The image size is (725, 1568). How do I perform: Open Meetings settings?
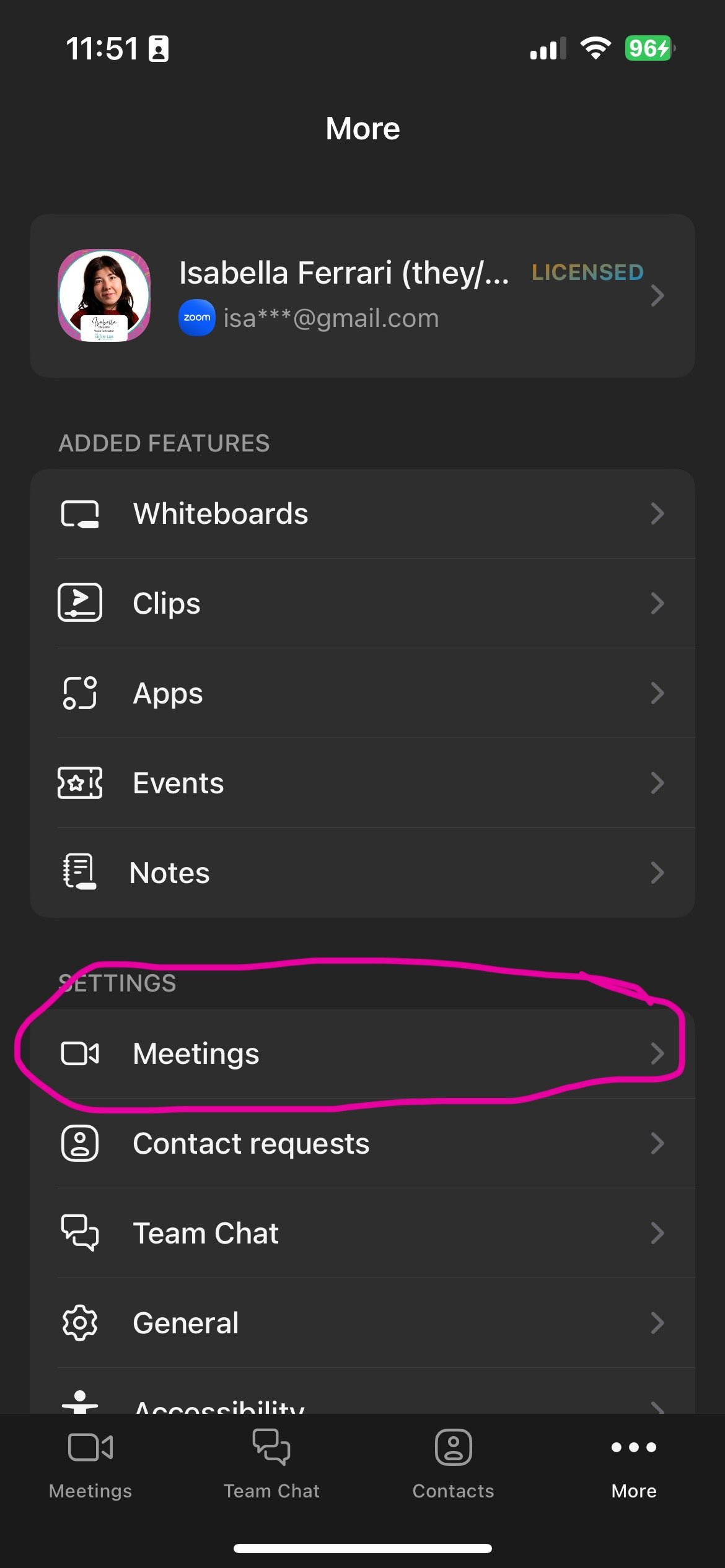(362, 1054)
